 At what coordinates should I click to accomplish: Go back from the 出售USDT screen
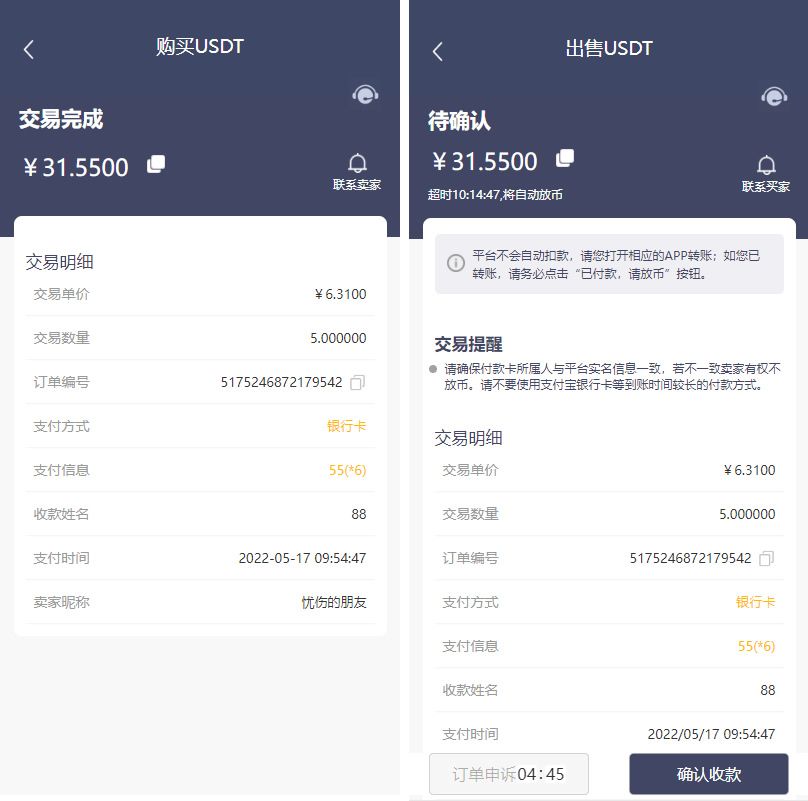pyautogui.click(x=437, y=51)
